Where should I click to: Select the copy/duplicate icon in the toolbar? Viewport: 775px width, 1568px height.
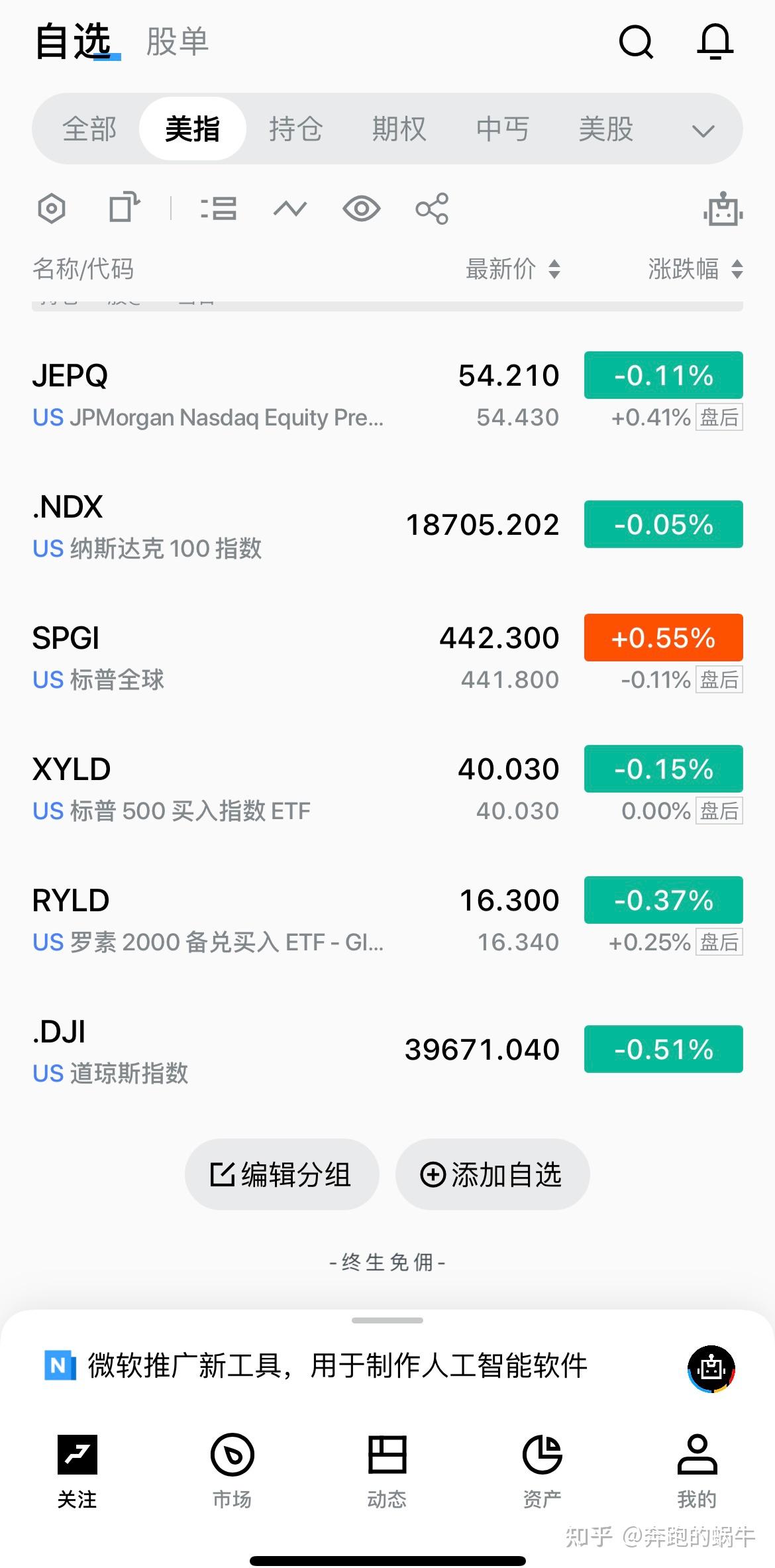[x=123, y=209]
